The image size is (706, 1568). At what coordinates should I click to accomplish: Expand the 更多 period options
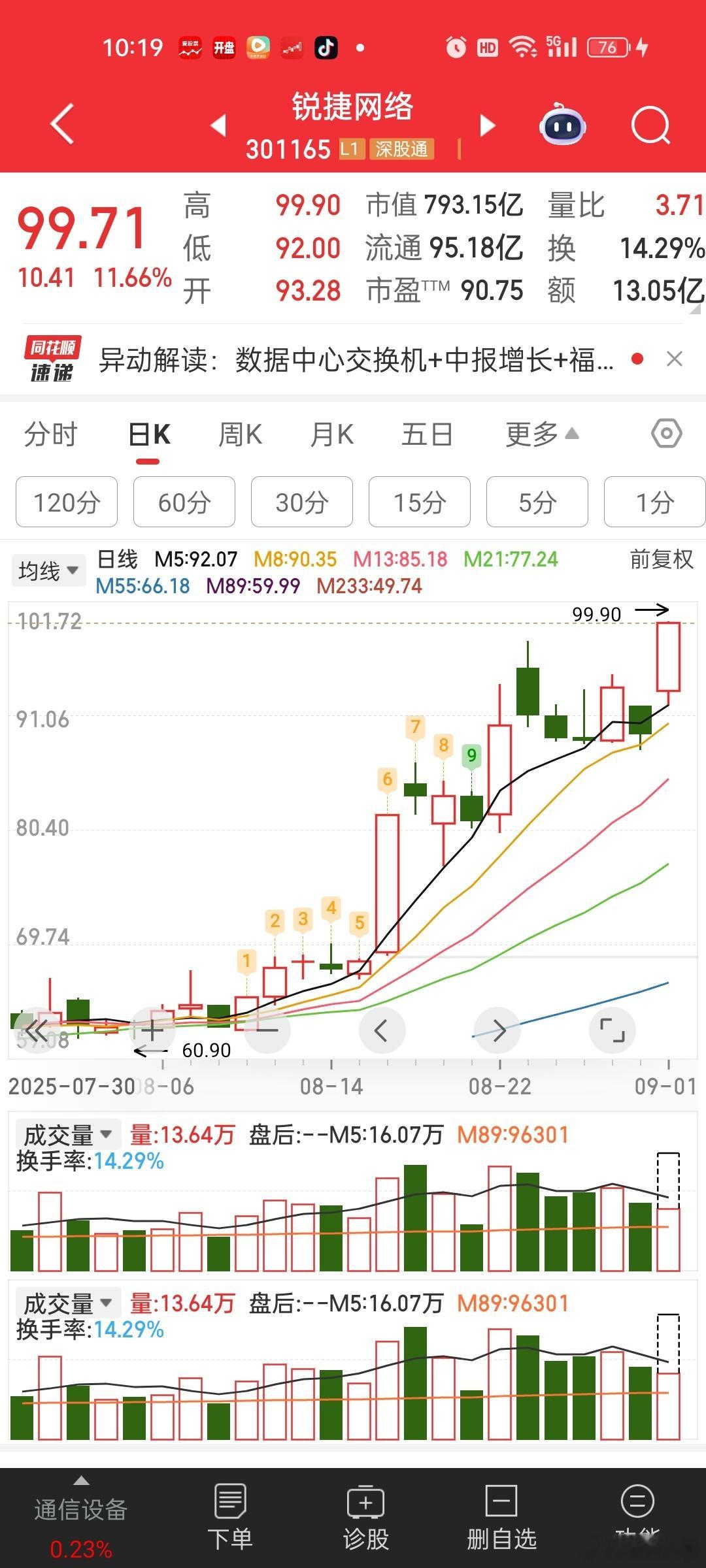[542, 434]
